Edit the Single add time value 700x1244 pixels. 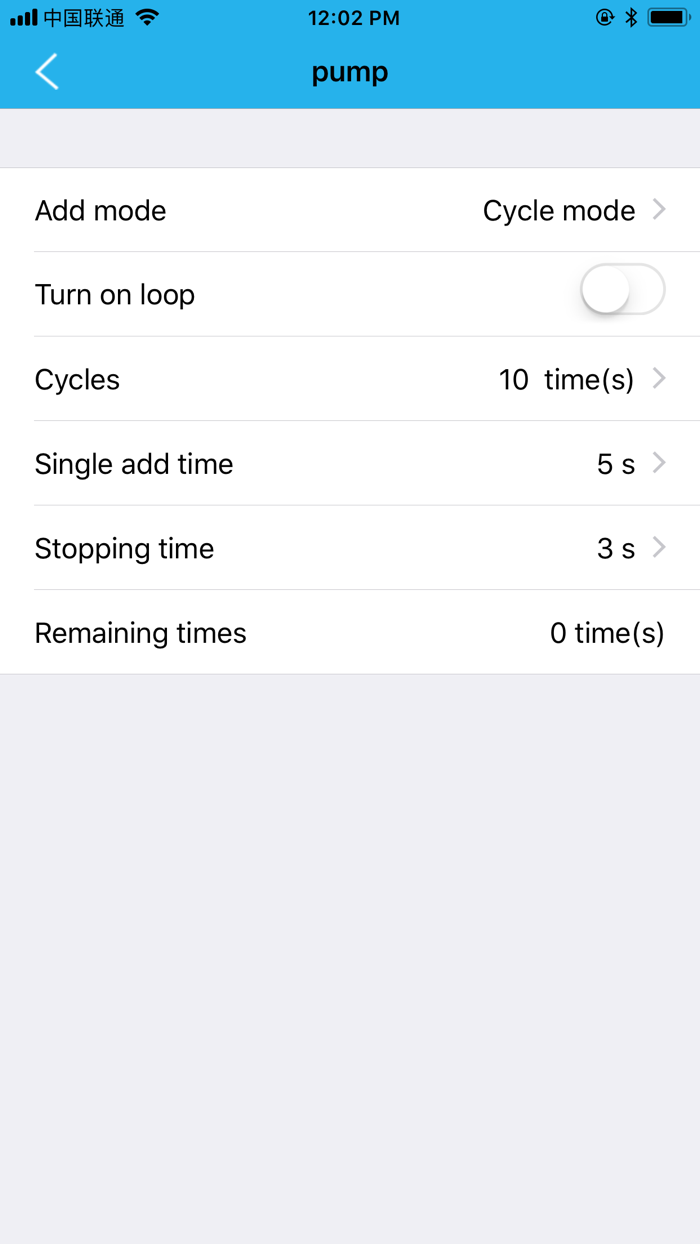click(x=350, y=463)
